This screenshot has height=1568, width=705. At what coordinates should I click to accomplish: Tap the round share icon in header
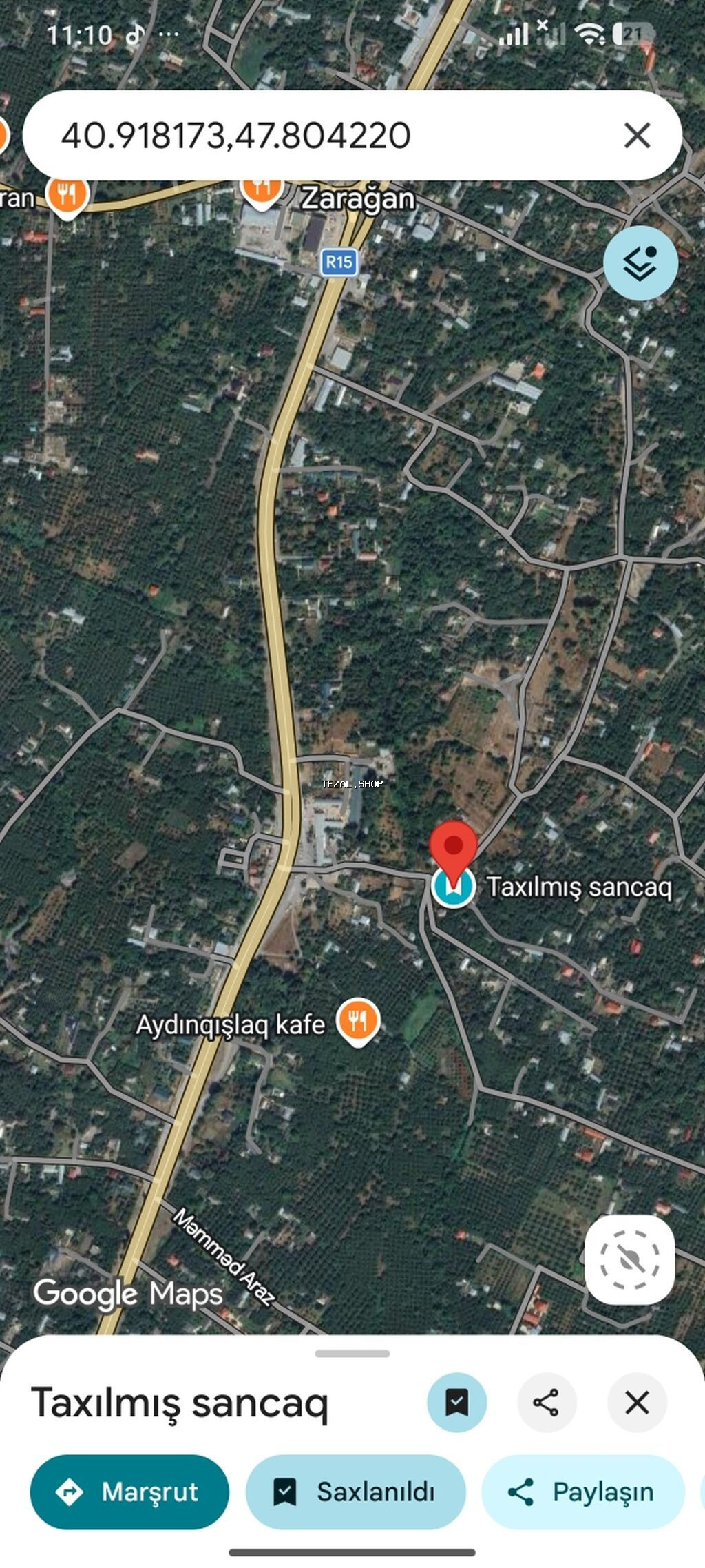pos(547,1402)
